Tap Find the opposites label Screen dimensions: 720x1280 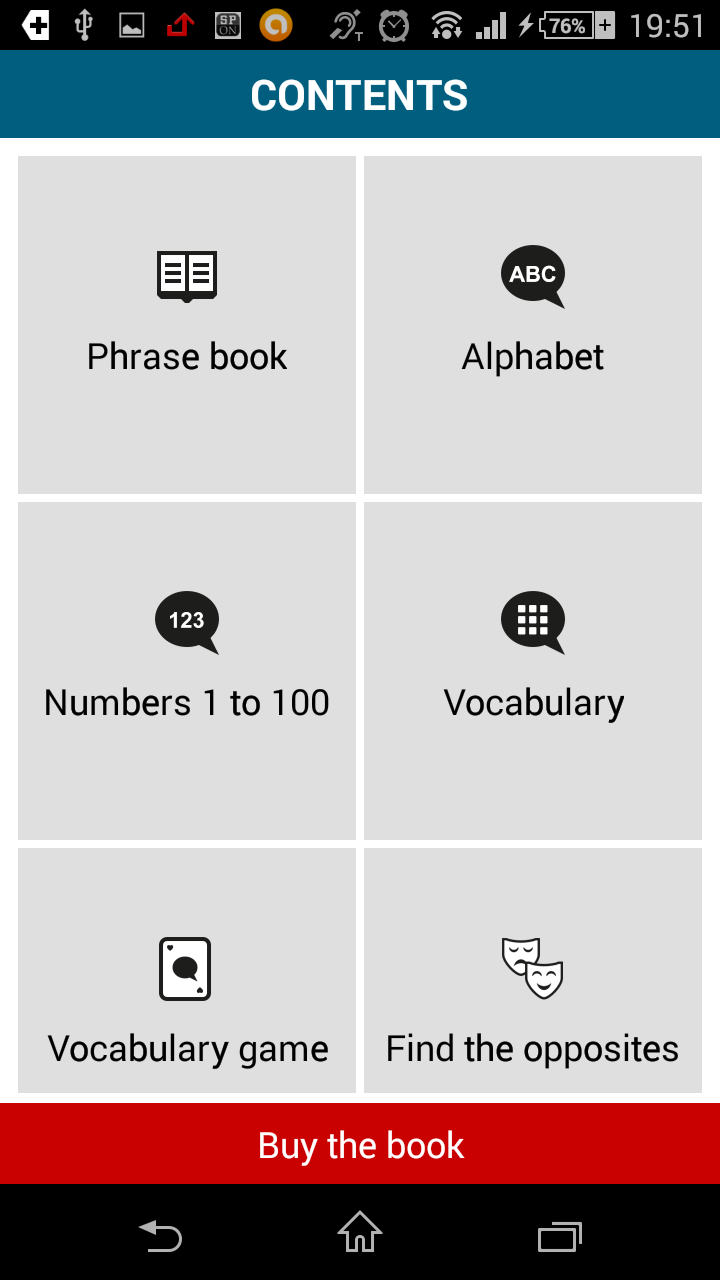click(x=532, y=1048)
